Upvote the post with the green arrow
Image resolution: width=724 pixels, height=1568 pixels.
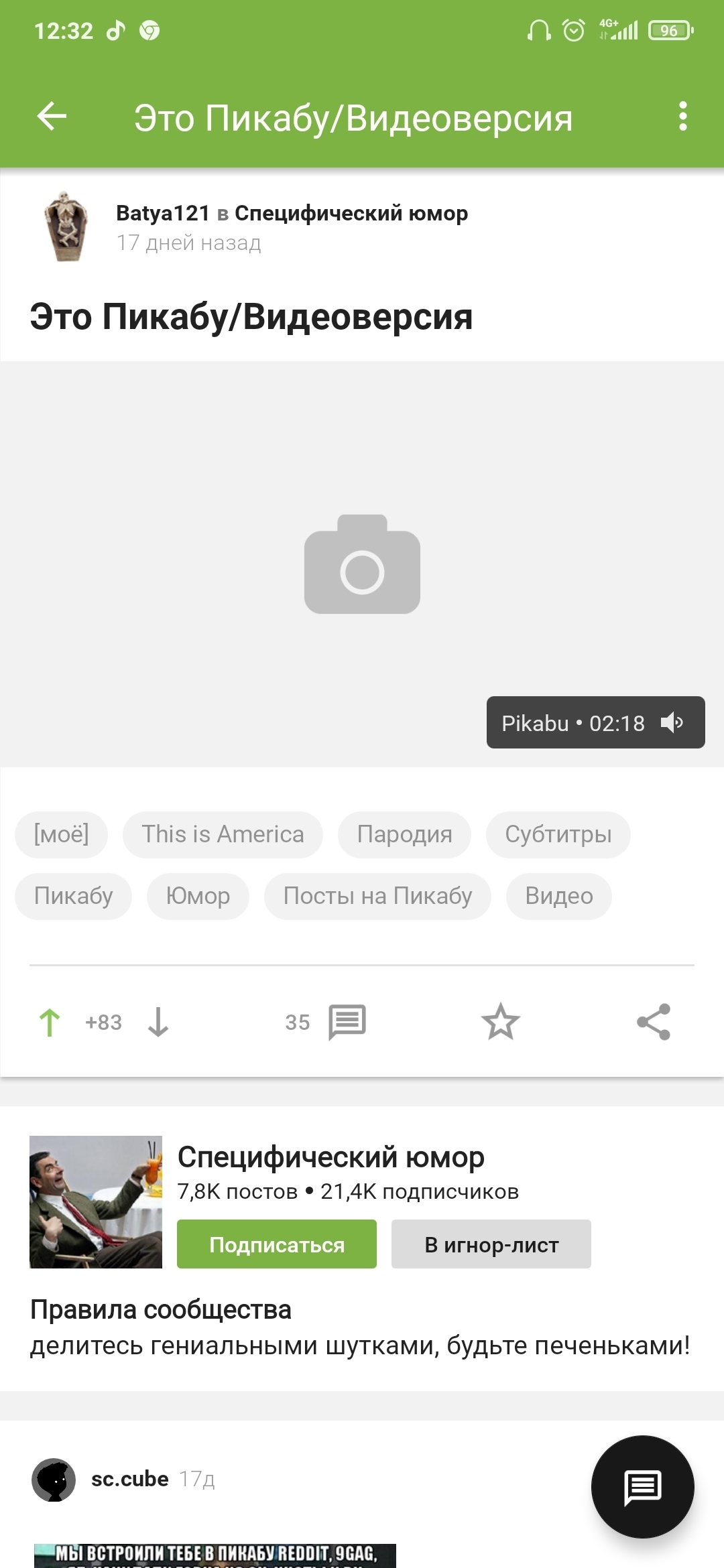[50, 1023]
